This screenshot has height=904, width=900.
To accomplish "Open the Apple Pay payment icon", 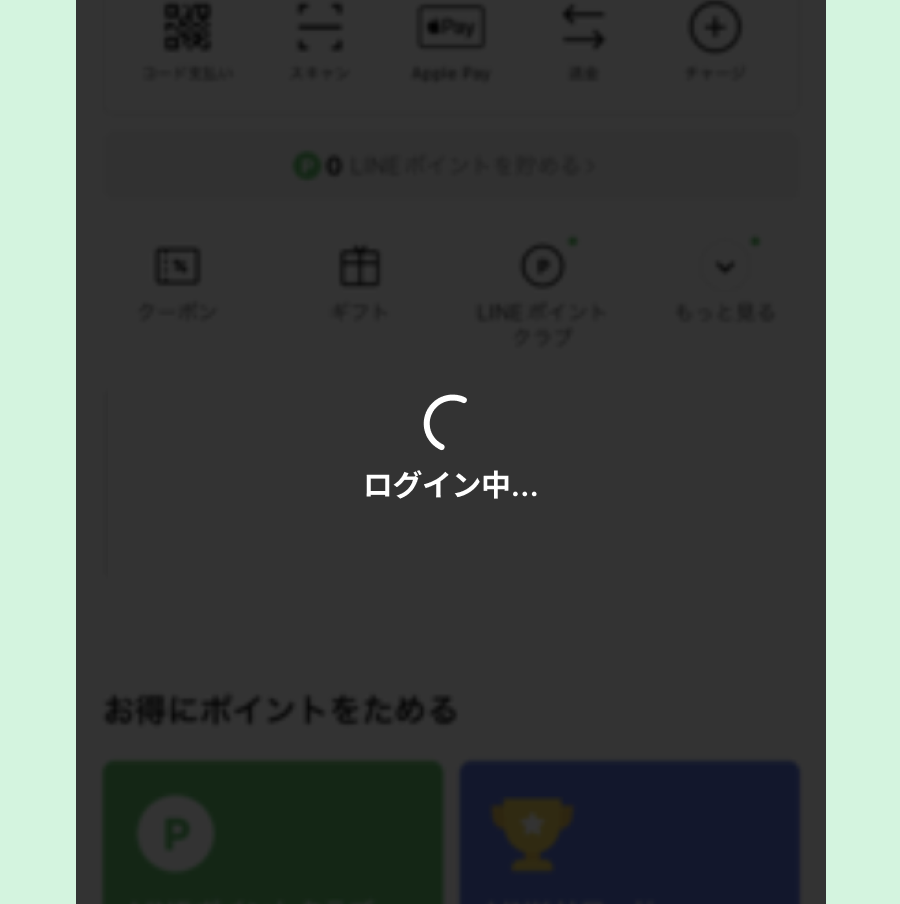I will (x=451, y=26).
